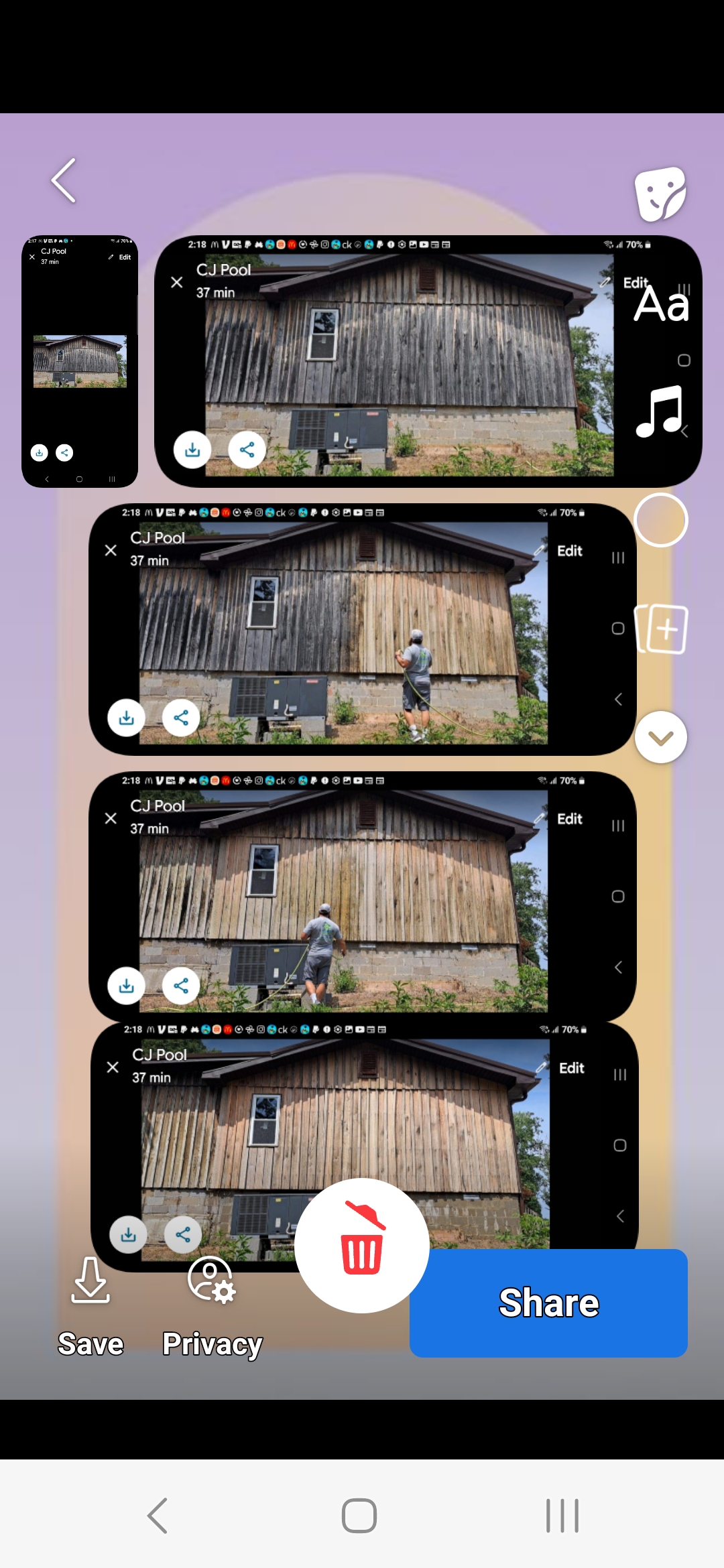
Task: Save the story to device
Action: [x=90, y=1307]
